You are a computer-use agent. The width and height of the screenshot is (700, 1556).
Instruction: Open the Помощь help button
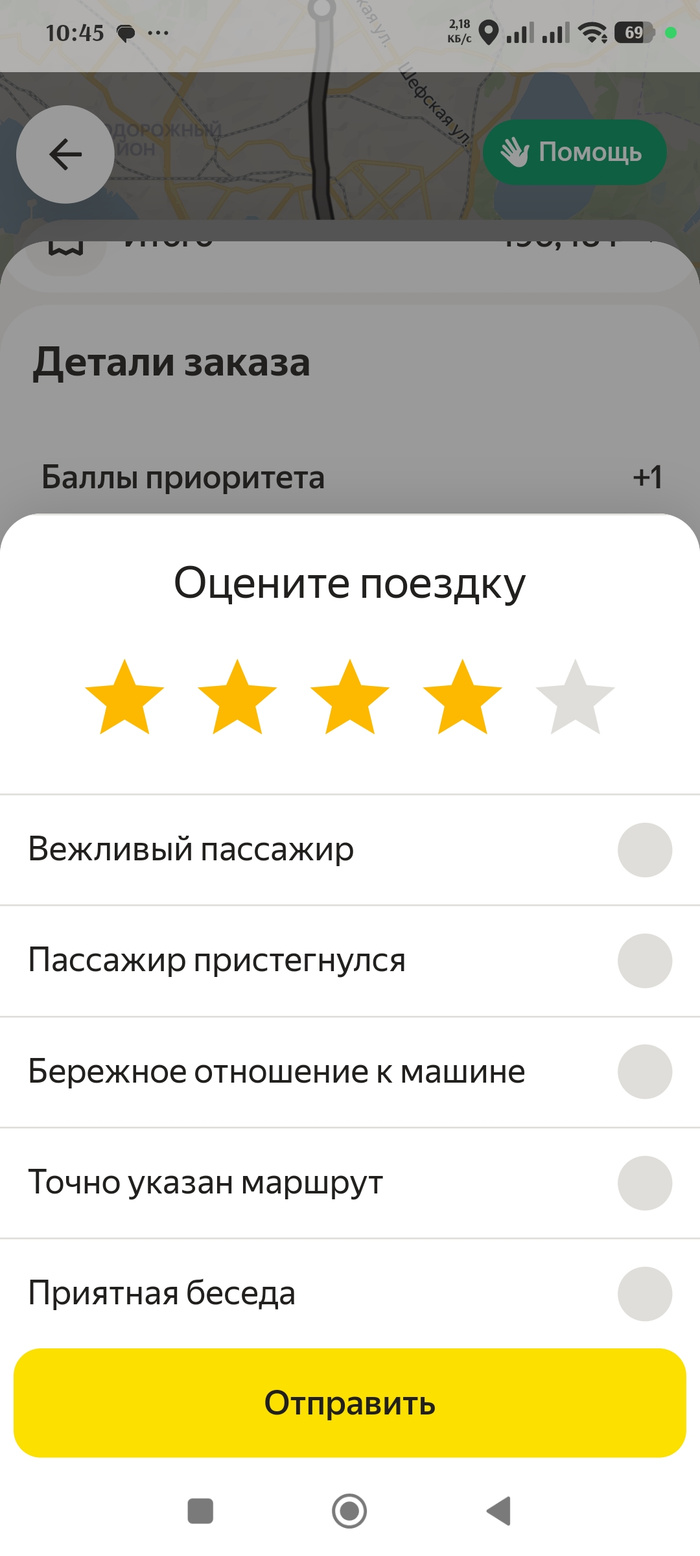click(x=573, y=152)
